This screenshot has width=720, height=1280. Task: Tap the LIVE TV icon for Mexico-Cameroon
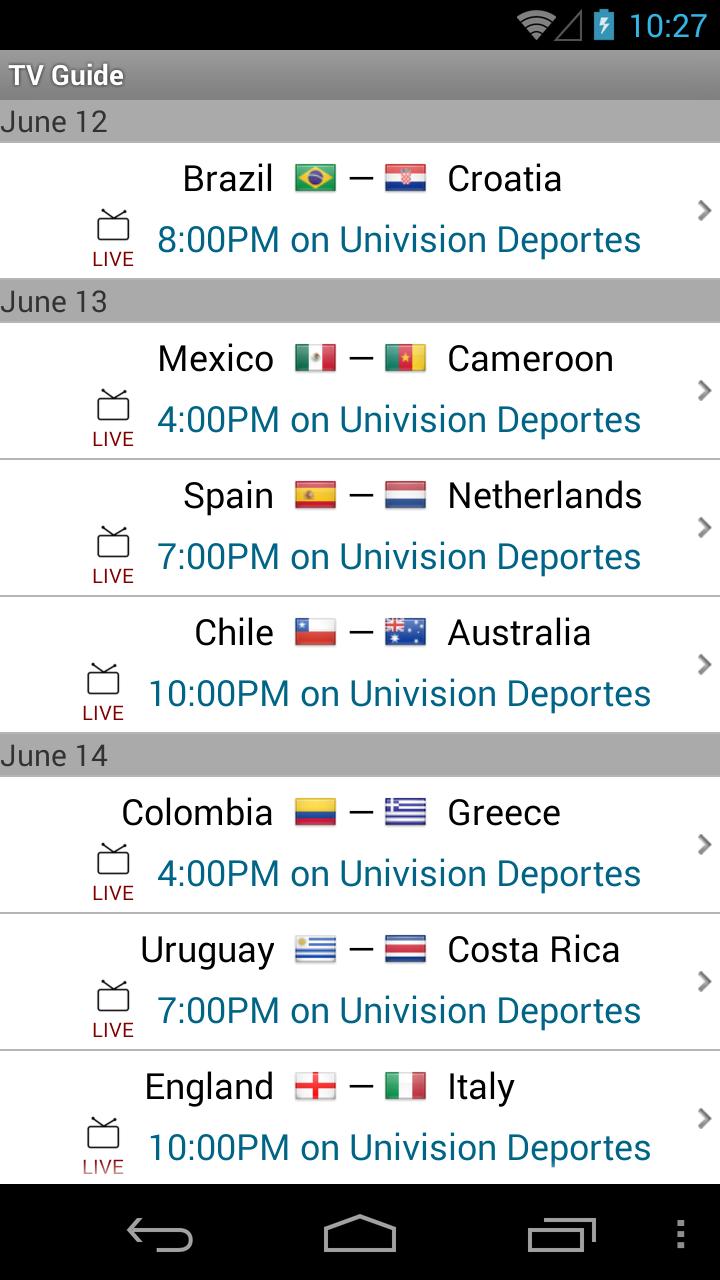[x=112, y=412]
